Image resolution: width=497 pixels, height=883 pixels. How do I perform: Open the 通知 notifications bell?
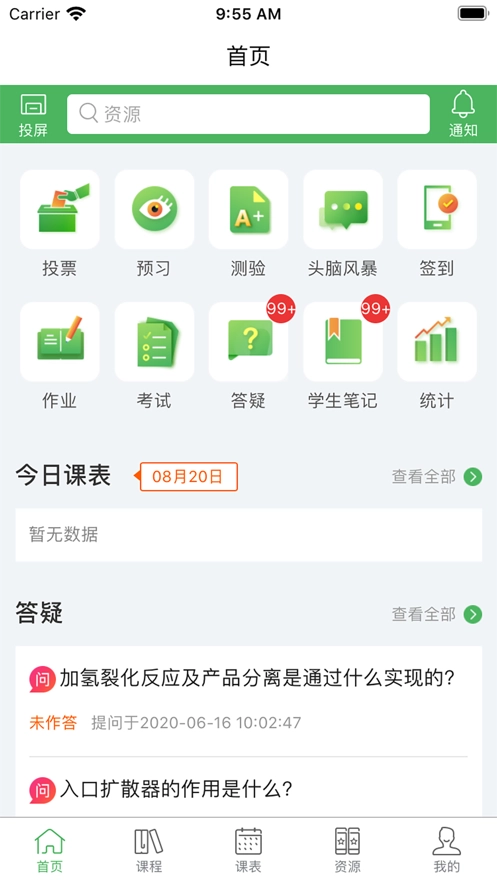[x=463, y=114]
